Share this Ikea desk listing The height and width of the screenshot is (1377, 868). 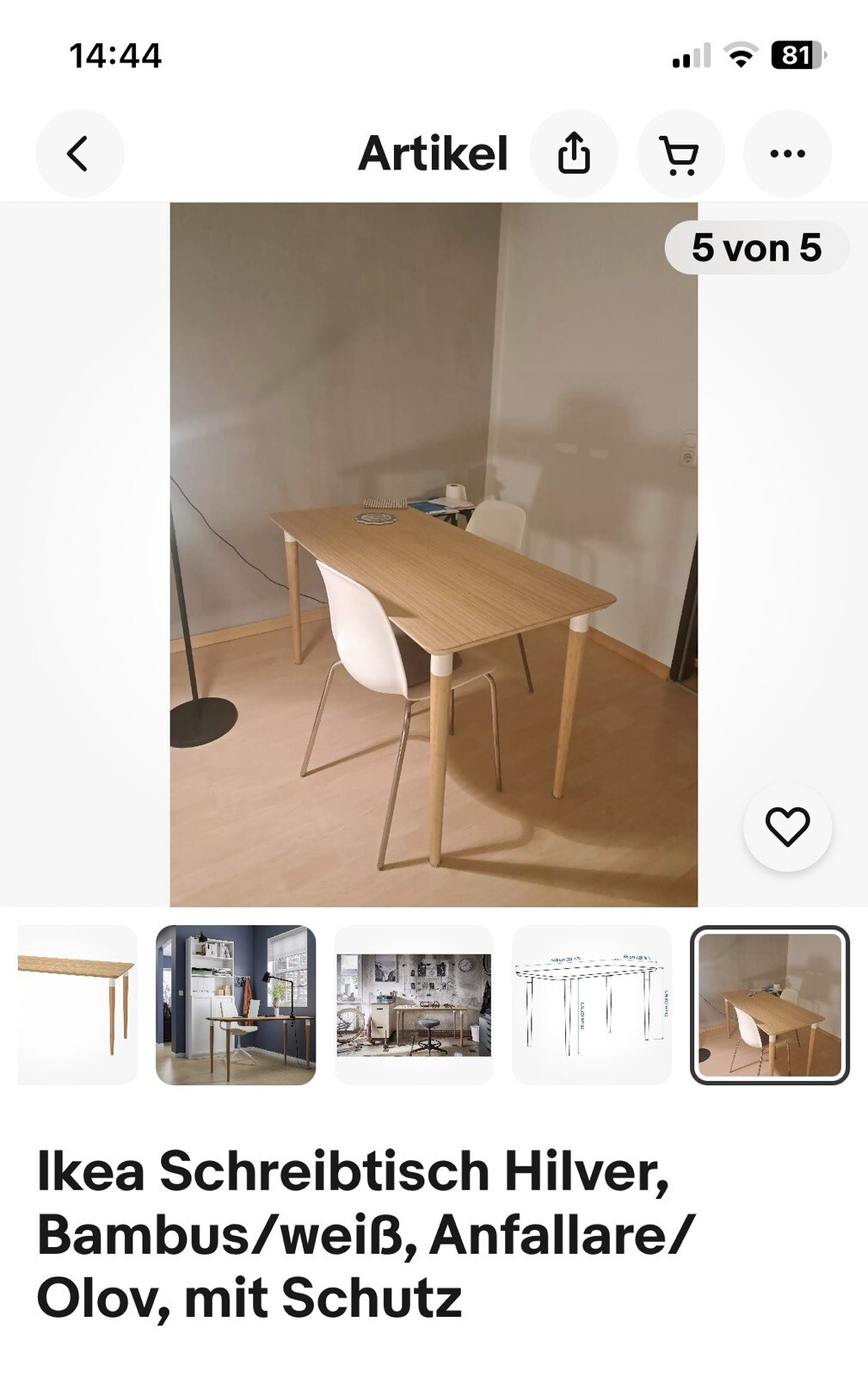(x=574, y=154)
